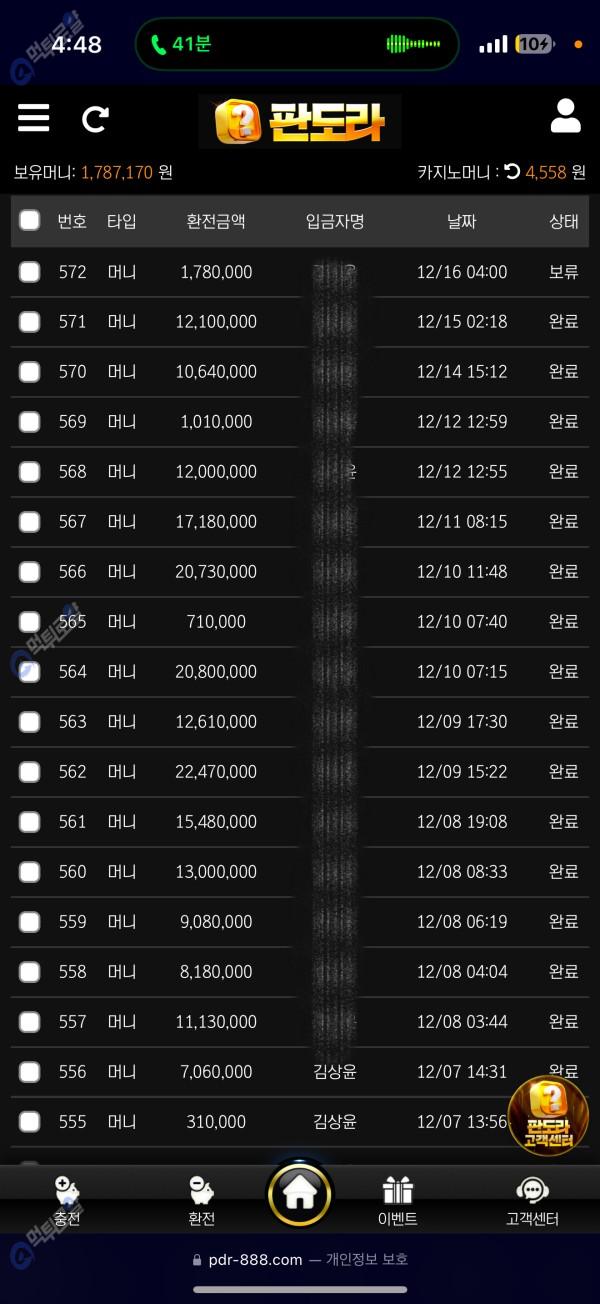The height and width of the screenshot is (1304, 600).
Task: Tap the refresh icon in the header
Action: [x=95, y=120]
